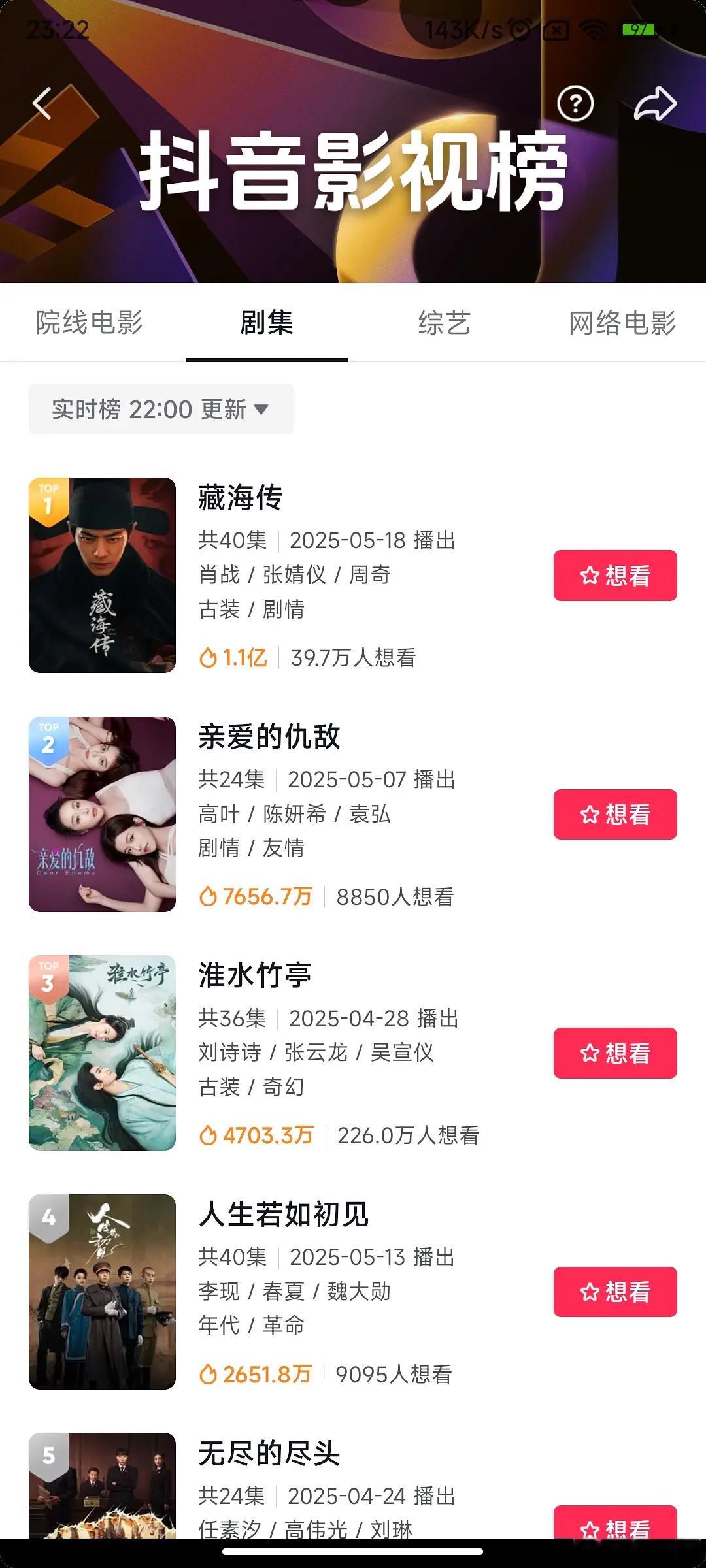Open the 无尽的尽头 entry
Viewport: 706px width, 1568px height.
click(269, 1453)
